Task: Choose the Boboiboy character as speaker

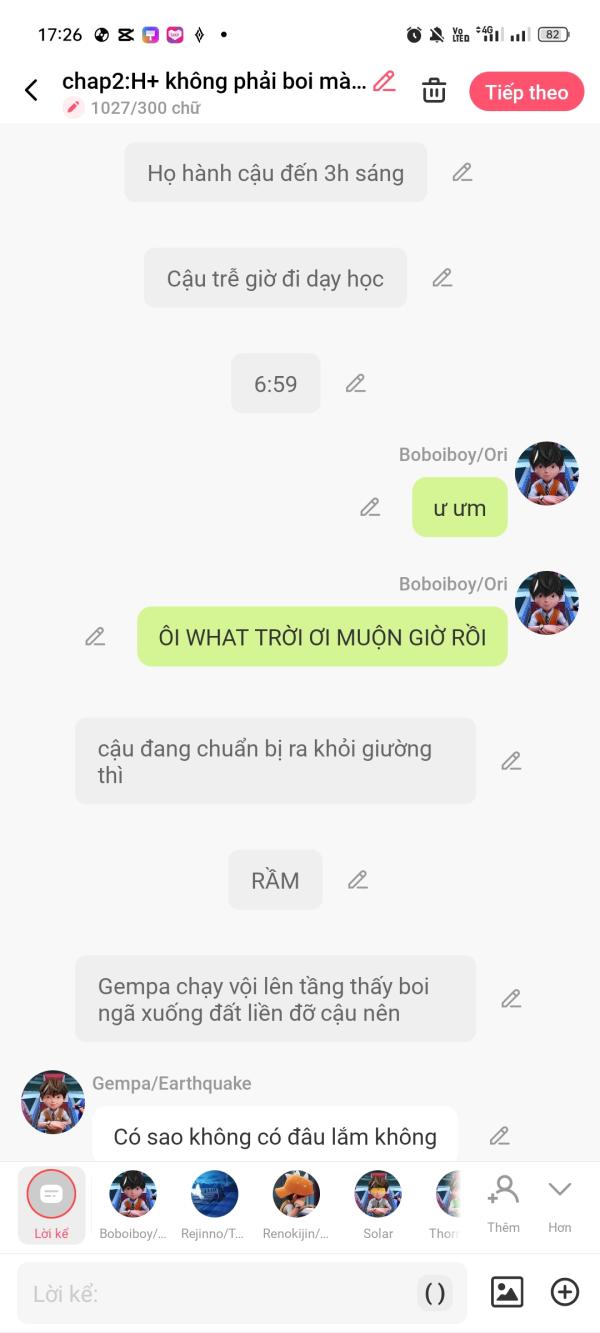Action: click(133, 1204)
